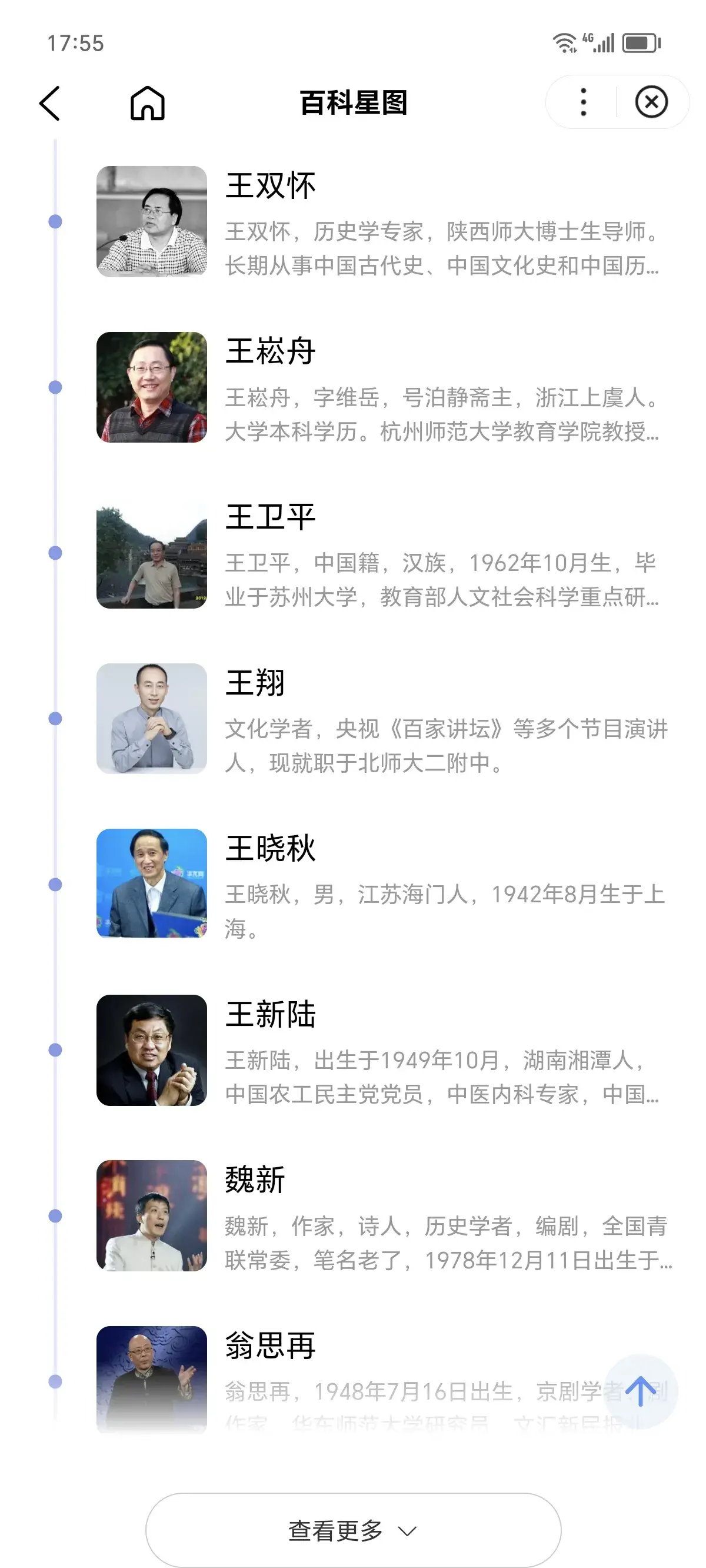This screenshot has height=1568, width=706.
Task: Open the three-dot more options menu
Action: point(583,102)
